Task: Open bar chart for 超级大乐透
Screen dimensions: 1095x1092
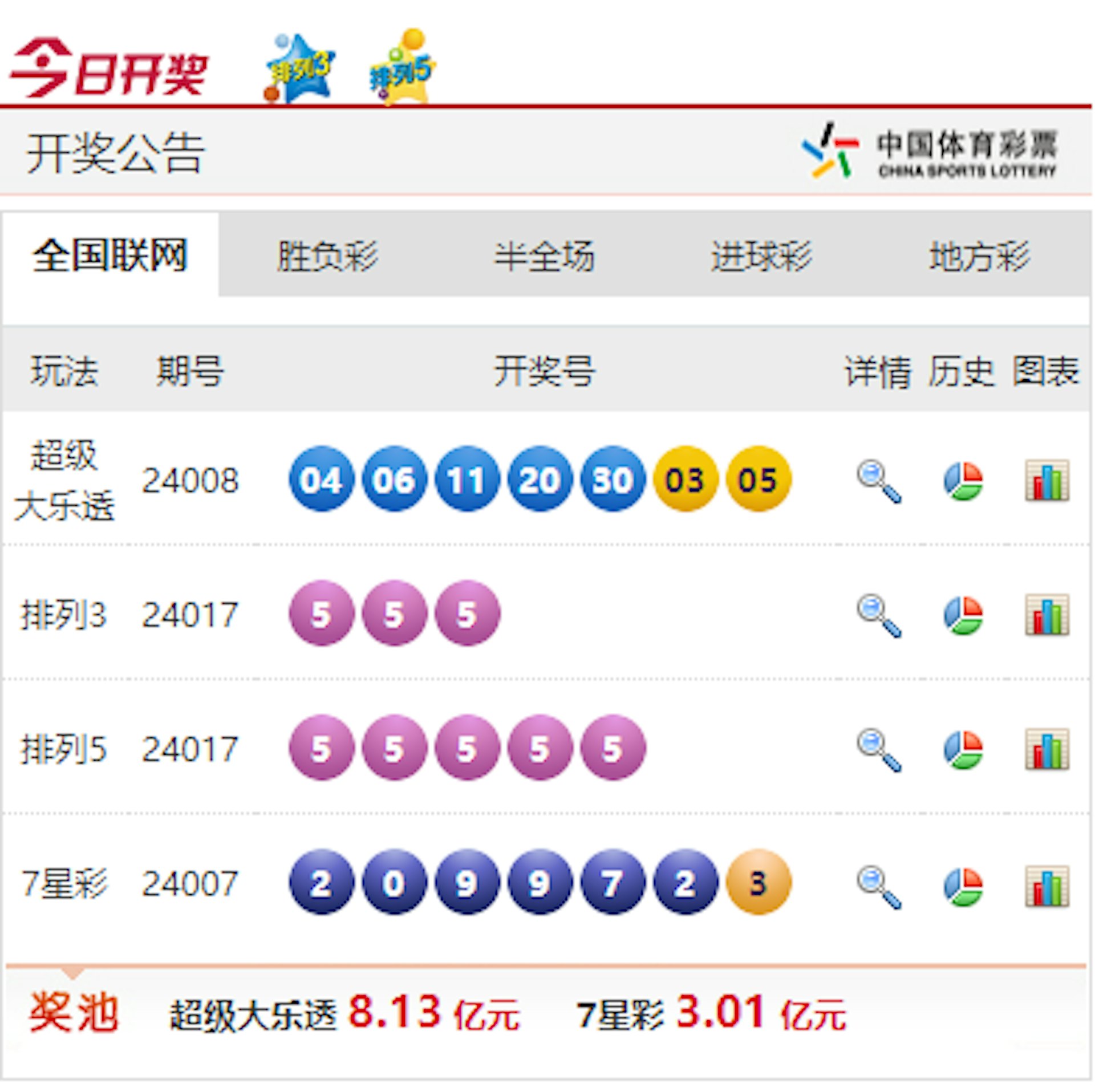Action: pos(1047,481)
